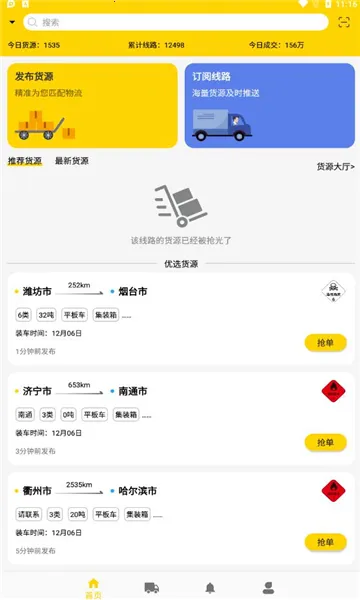The image size is (360, 600).
Task: Open the scan icon beside search
Action: (x=344, y=22)
